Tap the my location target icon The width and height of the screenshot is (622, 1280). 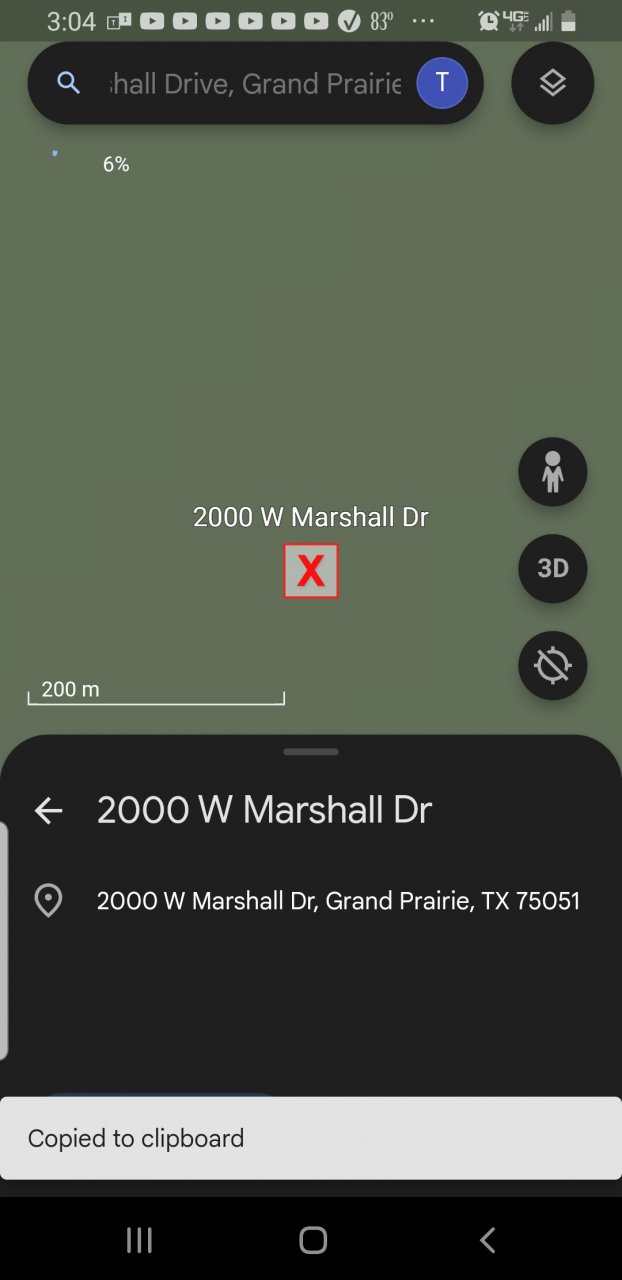[x=552, y=665]
